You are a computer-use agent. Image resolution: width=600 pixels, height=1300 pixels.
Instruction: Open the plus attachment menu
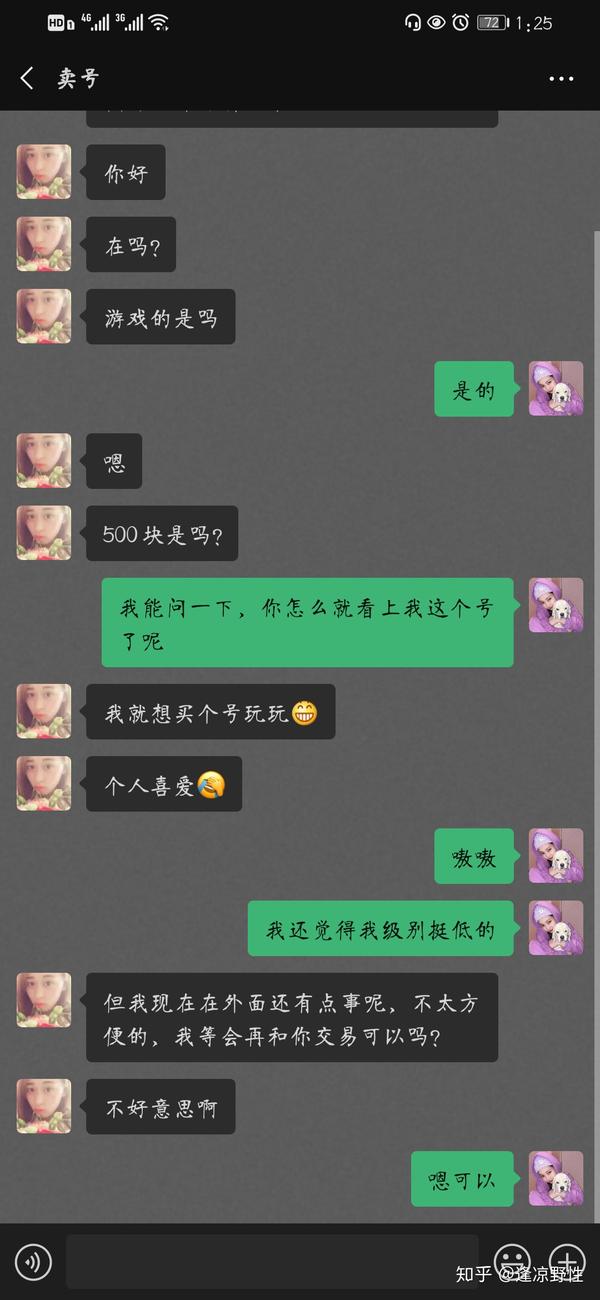(x=567, y=1261)
